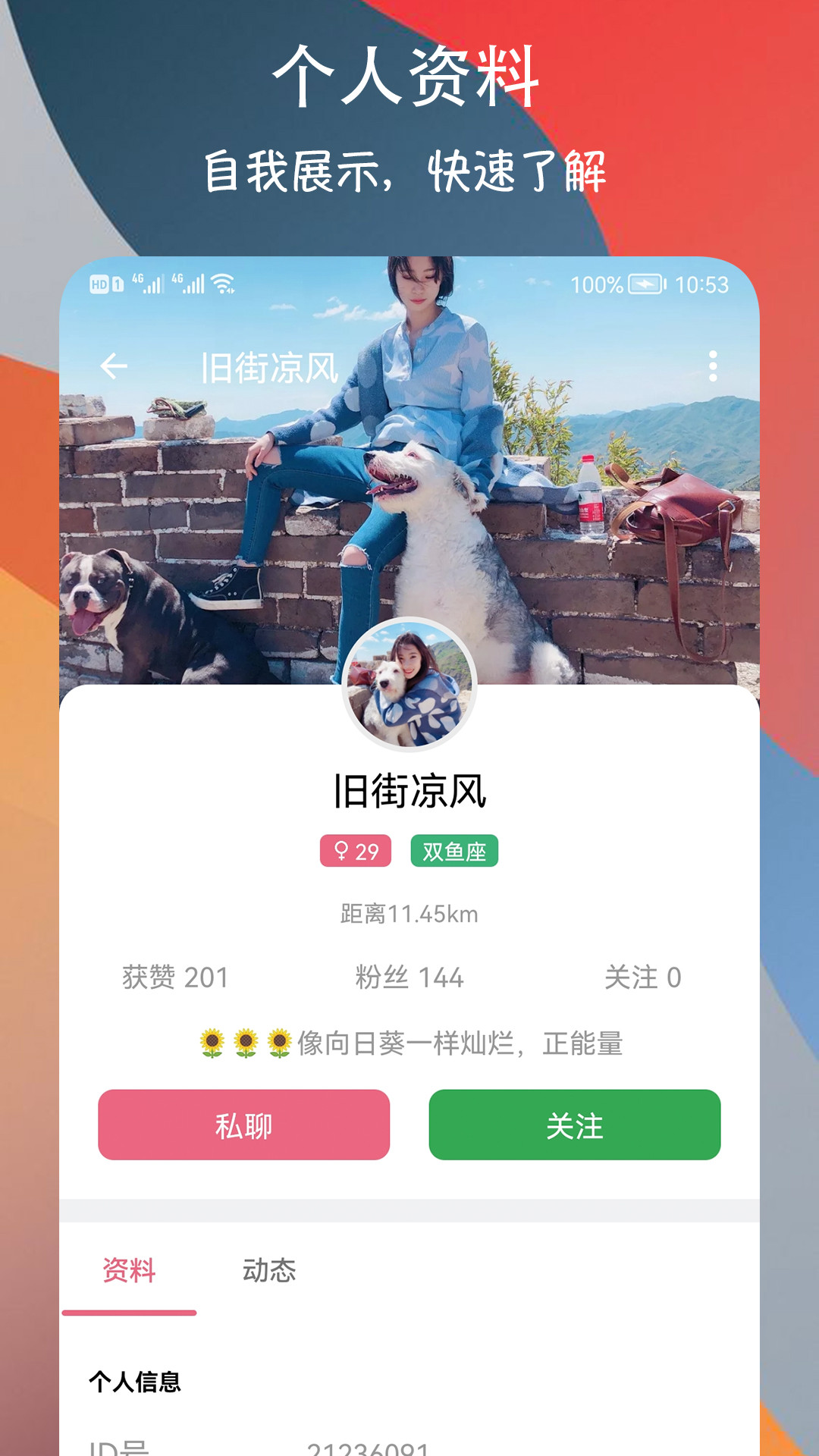Open the three-dot overflow menu
This screenshot has width=819, height=1456.
click(x=711, y=366)
